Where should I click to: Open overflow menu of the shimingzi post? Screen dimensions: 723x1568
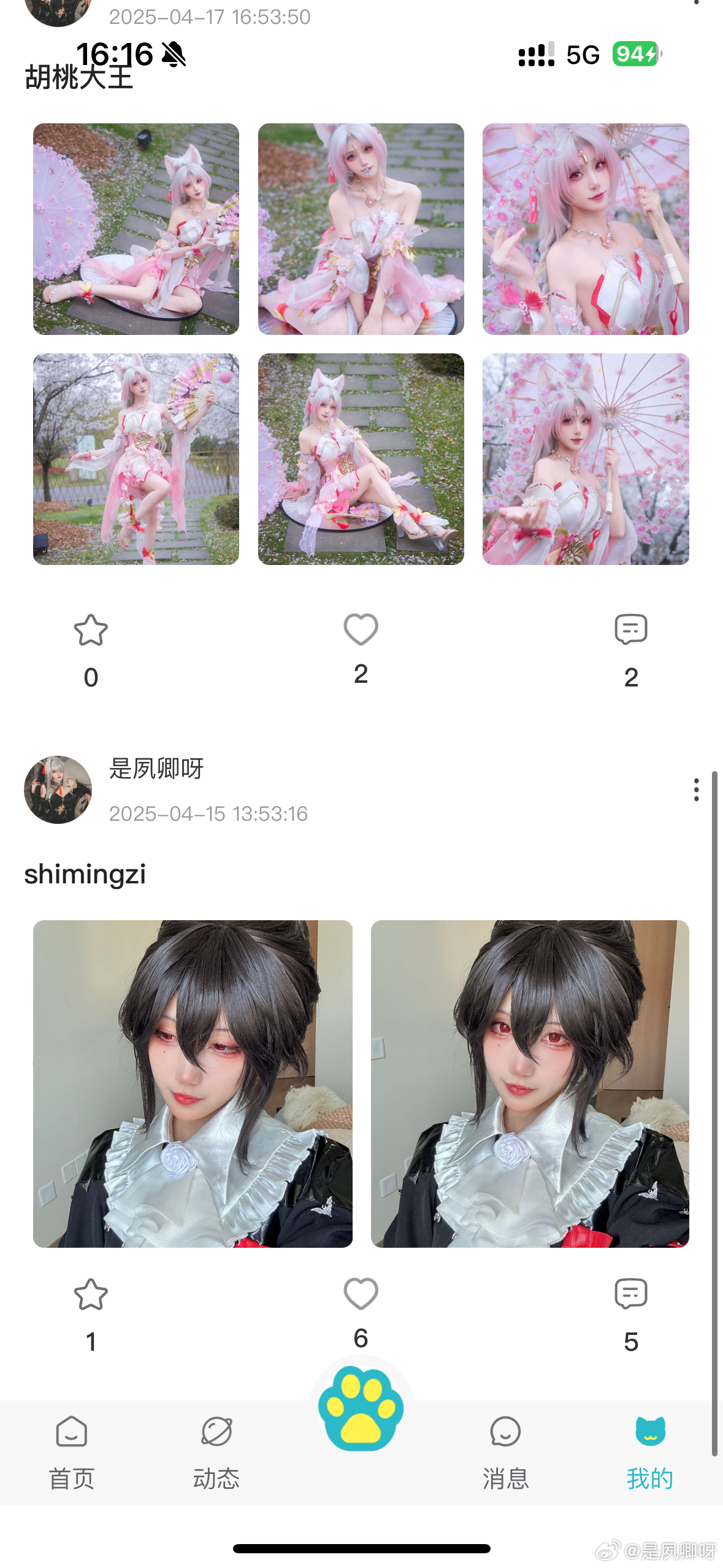[x=696, y=790]
